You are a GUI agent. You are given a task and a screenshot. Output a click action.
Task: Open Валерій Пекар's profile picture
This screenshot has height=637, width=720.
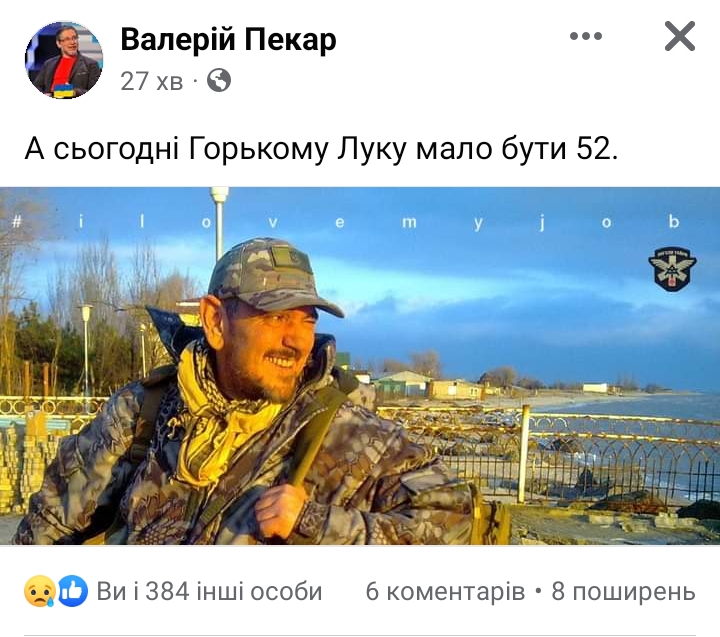[63, 60]
